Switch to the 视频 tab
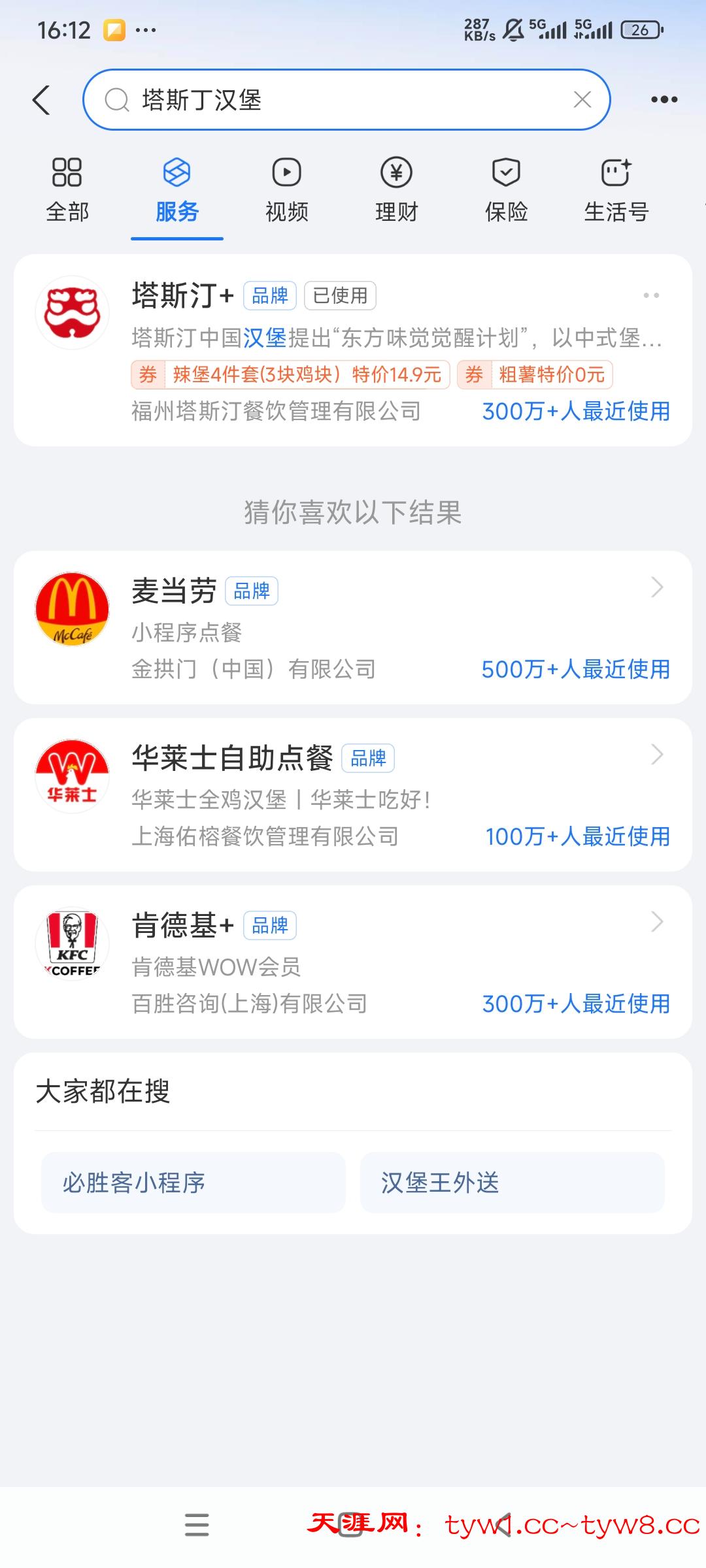706x1568 pixels. coord(286,189)
